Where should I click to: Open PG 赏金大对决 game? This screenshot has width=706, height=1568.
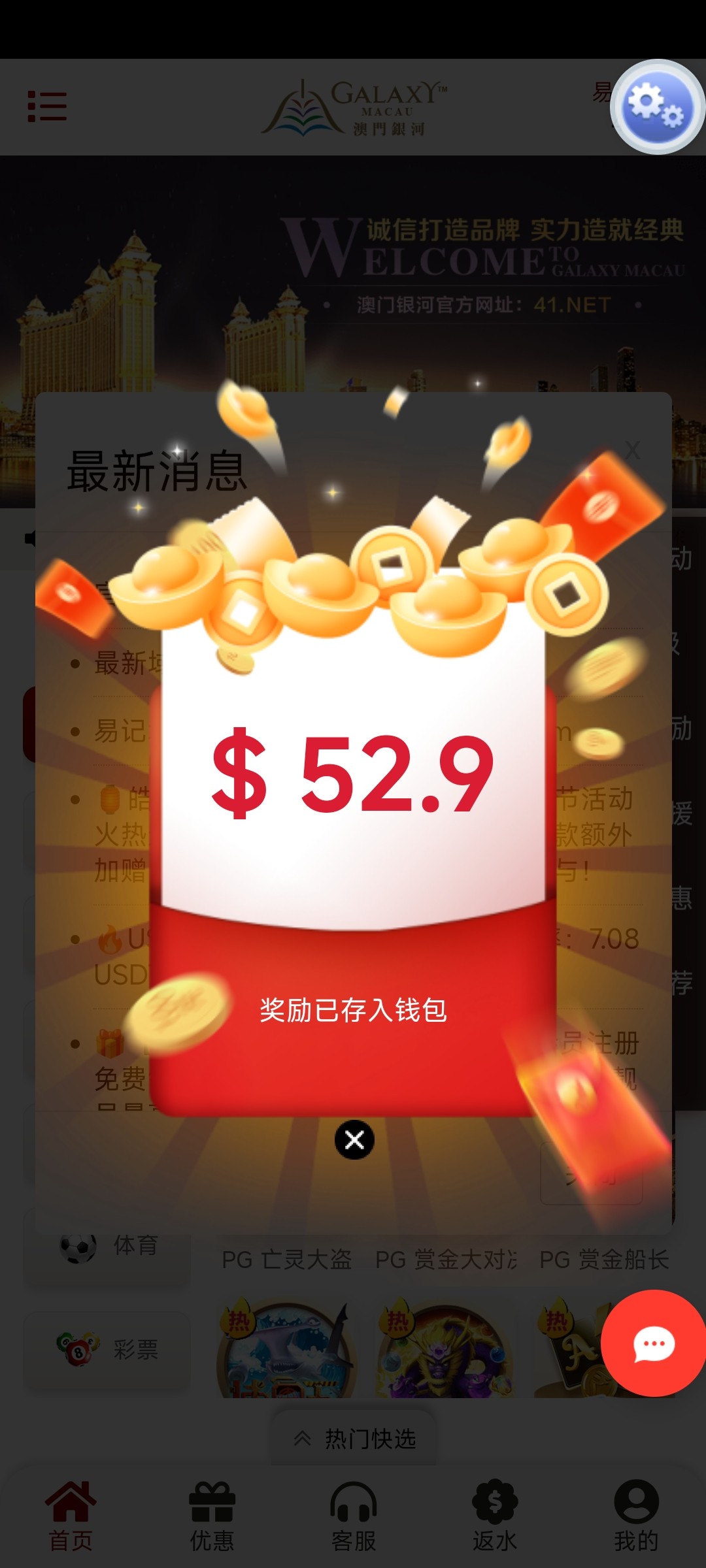(x=446, y=1346)
